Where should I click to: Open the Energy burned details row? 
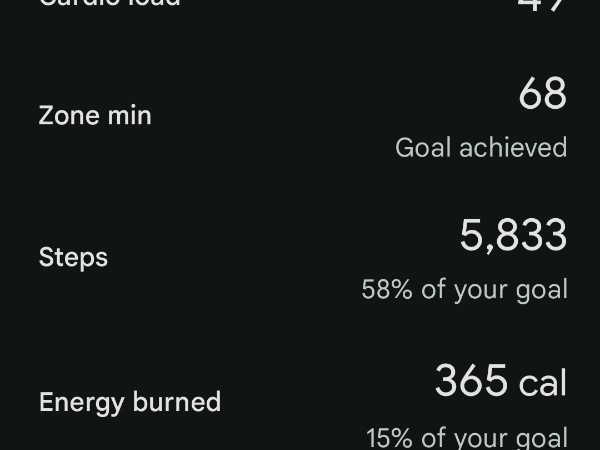(300, 403)
